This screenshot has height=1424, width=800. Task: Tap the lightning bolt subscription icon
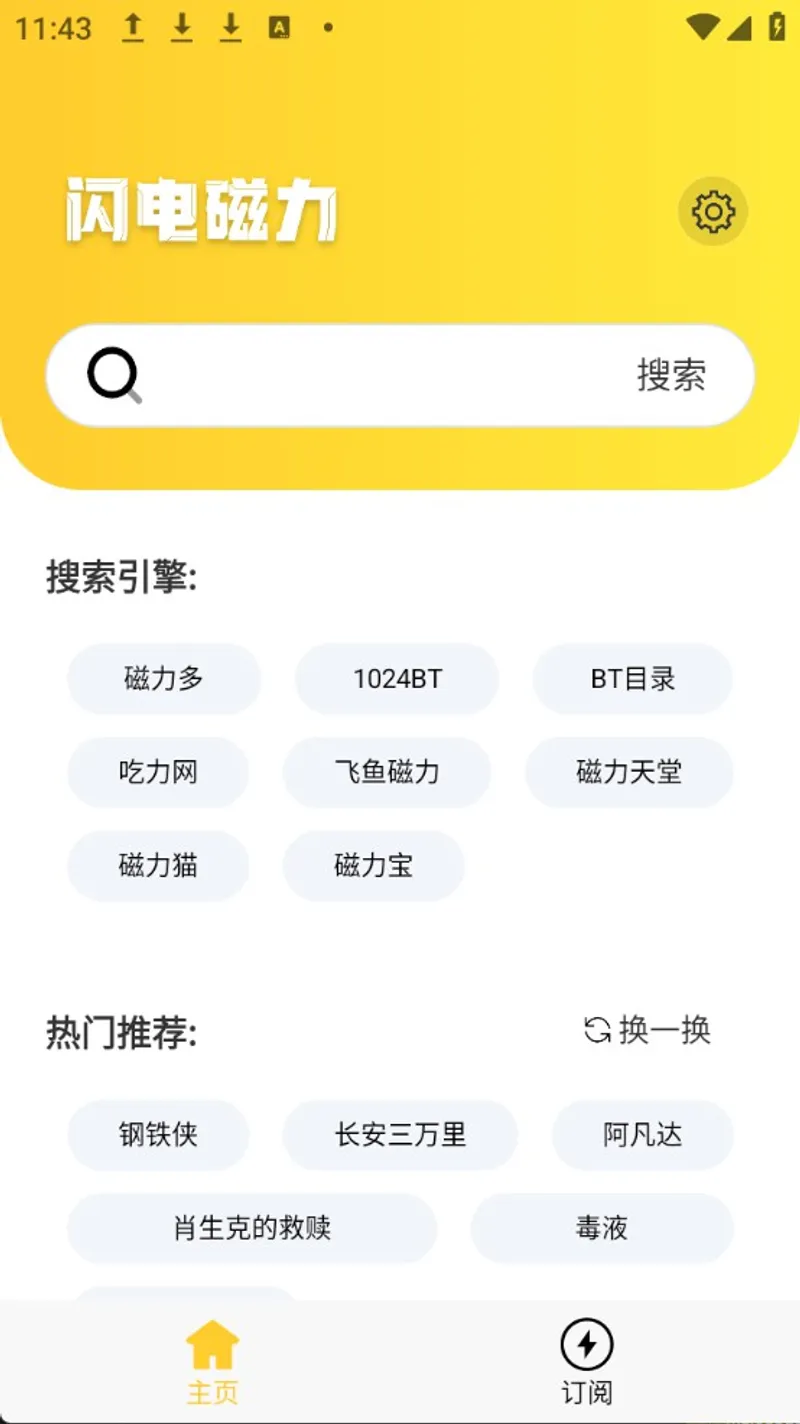coord(588,1343)
